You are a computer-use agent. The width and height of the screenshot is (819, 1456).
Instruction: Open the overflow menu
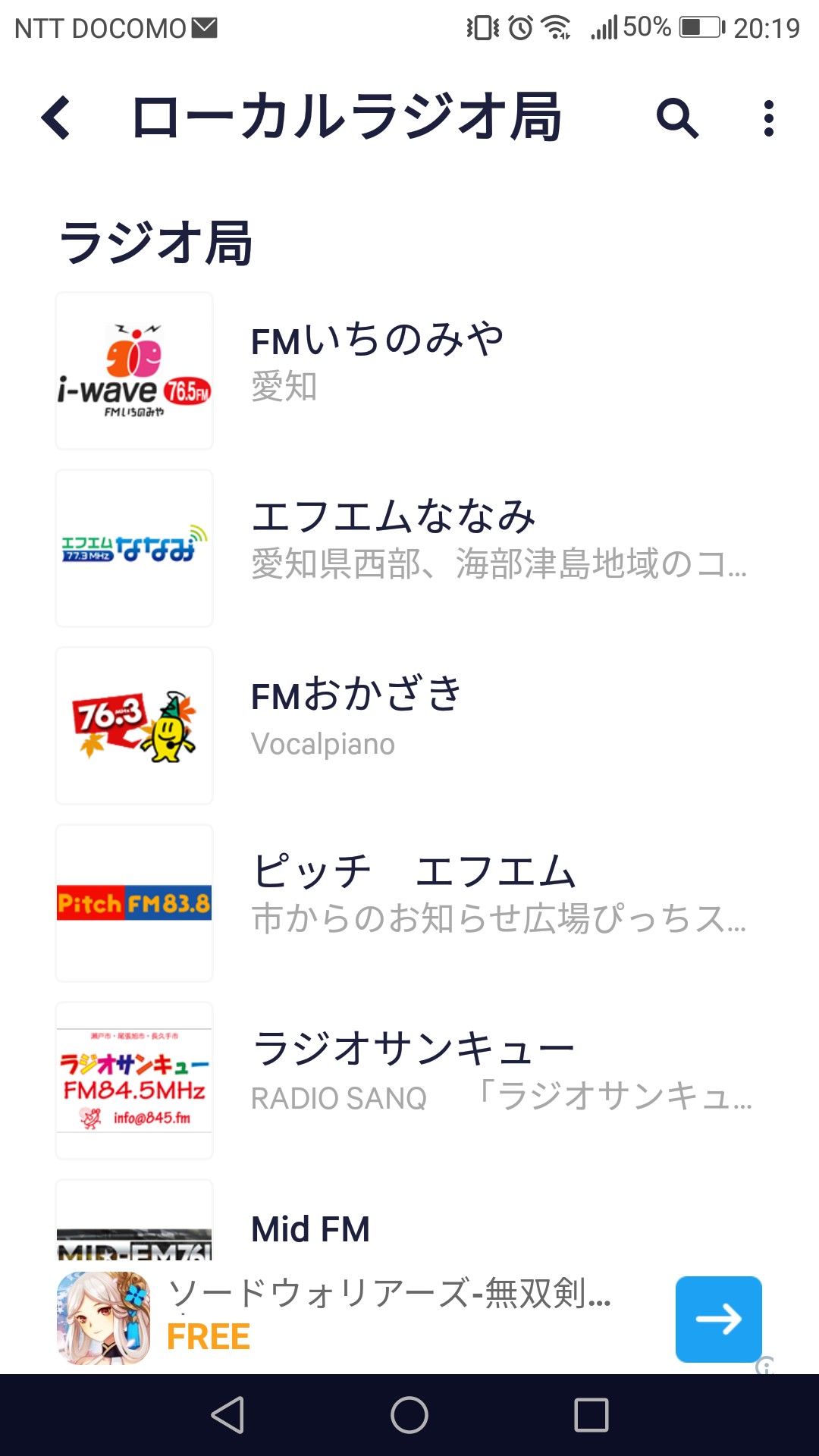pos(769,118)
